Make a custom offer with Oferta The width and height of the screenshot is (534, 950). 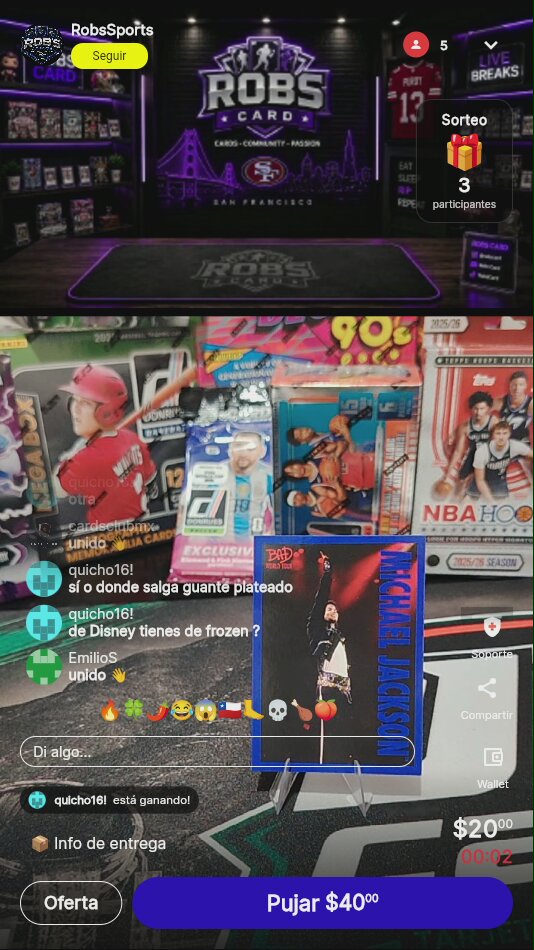pos(71,903)
